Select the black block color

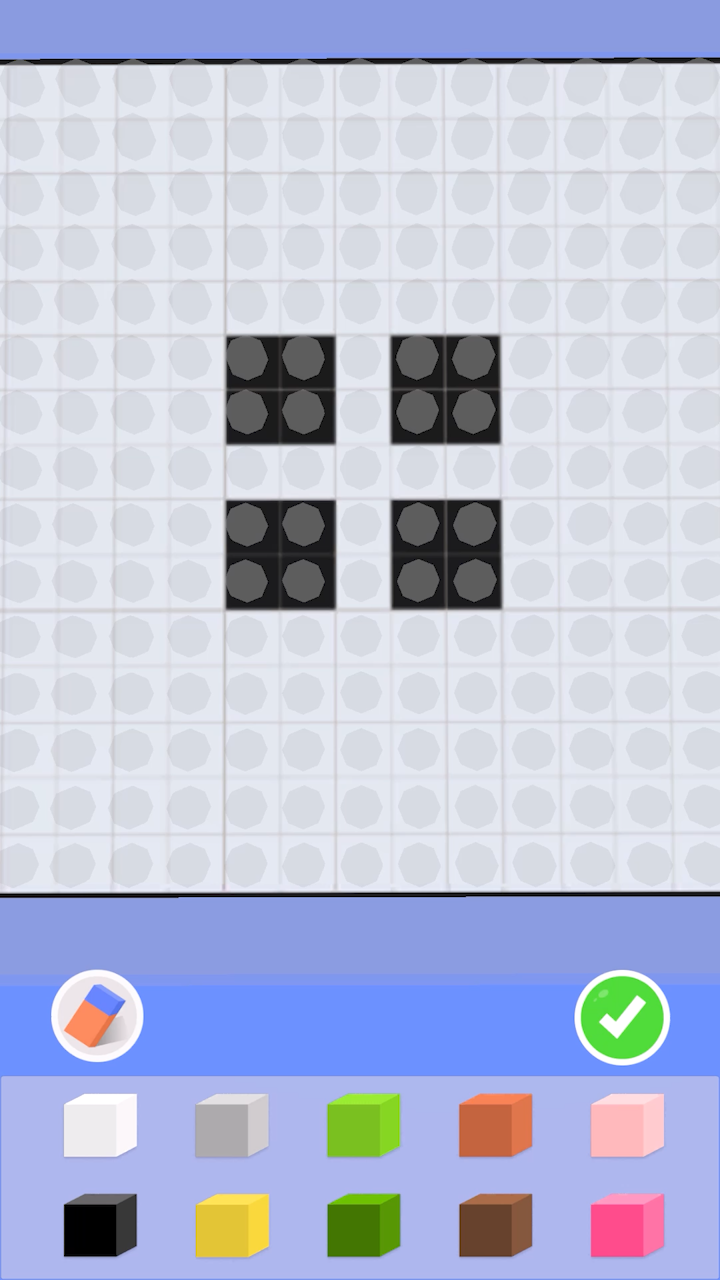click(100, 1225)
